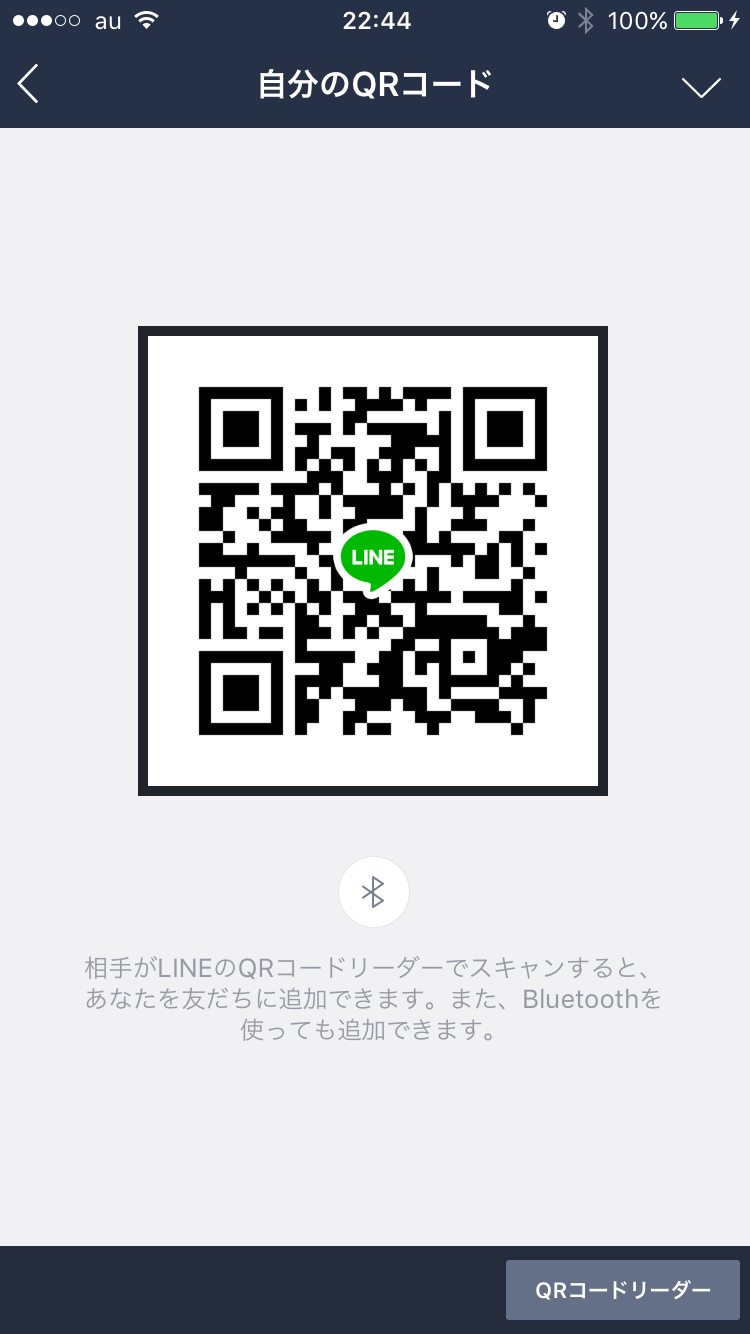Open the QRコードリーダー button
750x1334 pixels.
point(623,1290)
